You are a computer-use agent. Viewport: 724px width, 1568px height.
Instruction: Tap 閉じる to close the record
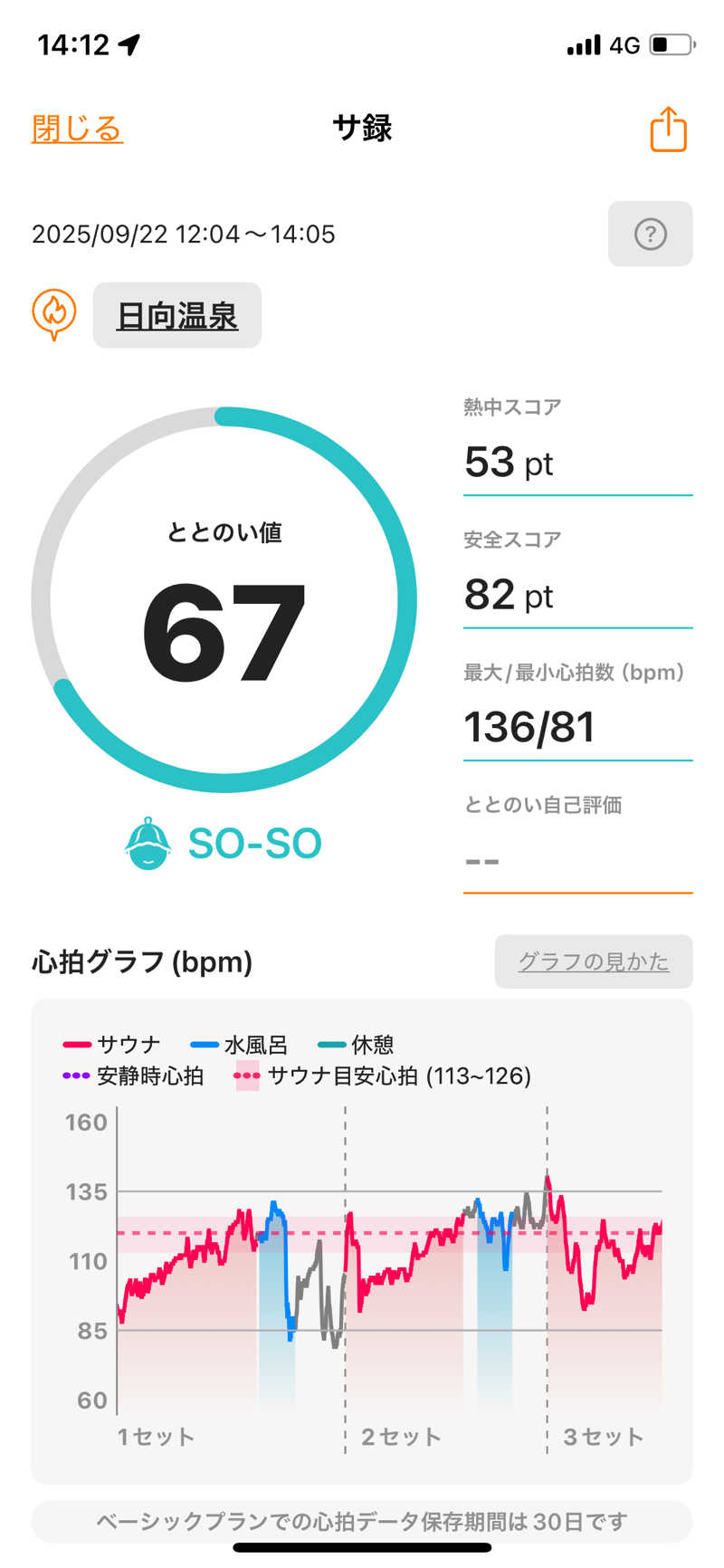(77, 129)
